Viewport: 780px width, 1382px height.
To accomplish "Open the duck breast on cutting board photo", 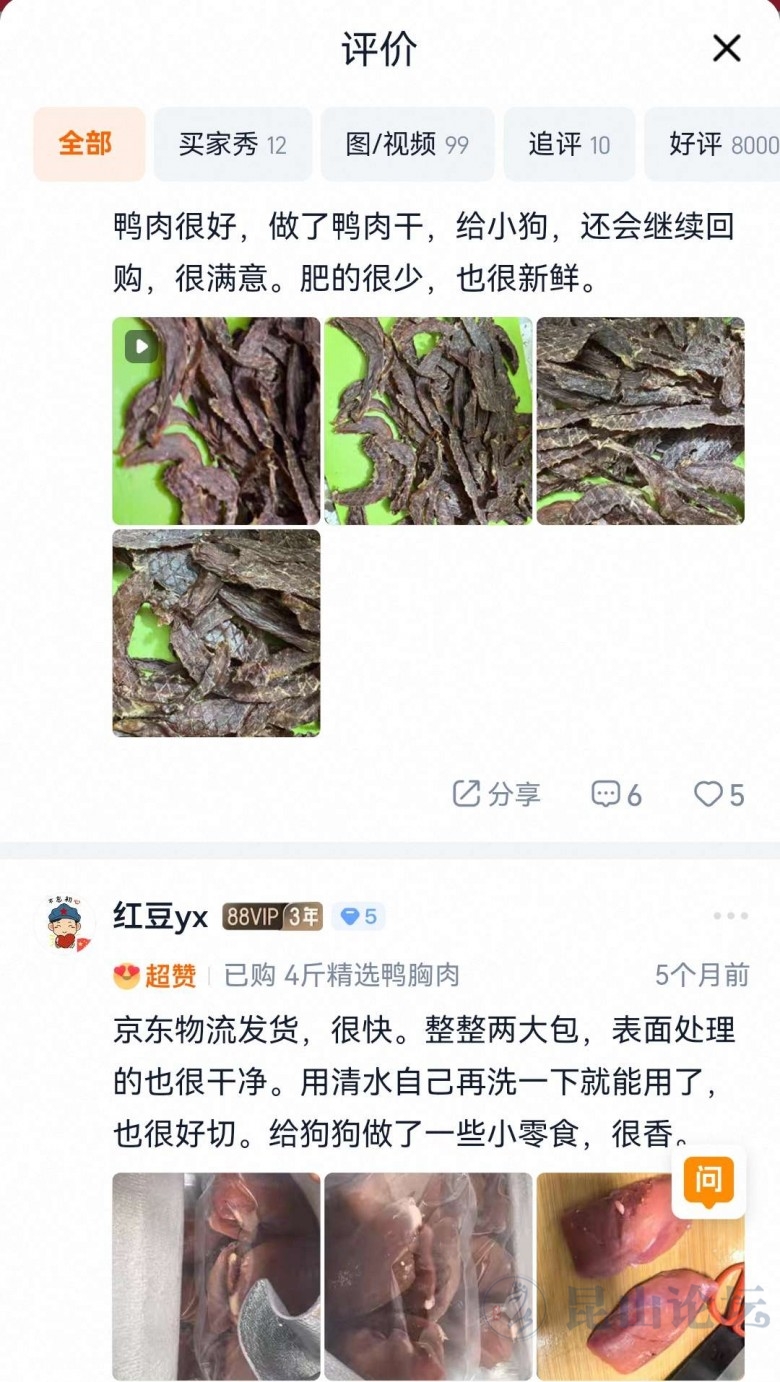I will pyautogui.click(x=620, y=1290).
